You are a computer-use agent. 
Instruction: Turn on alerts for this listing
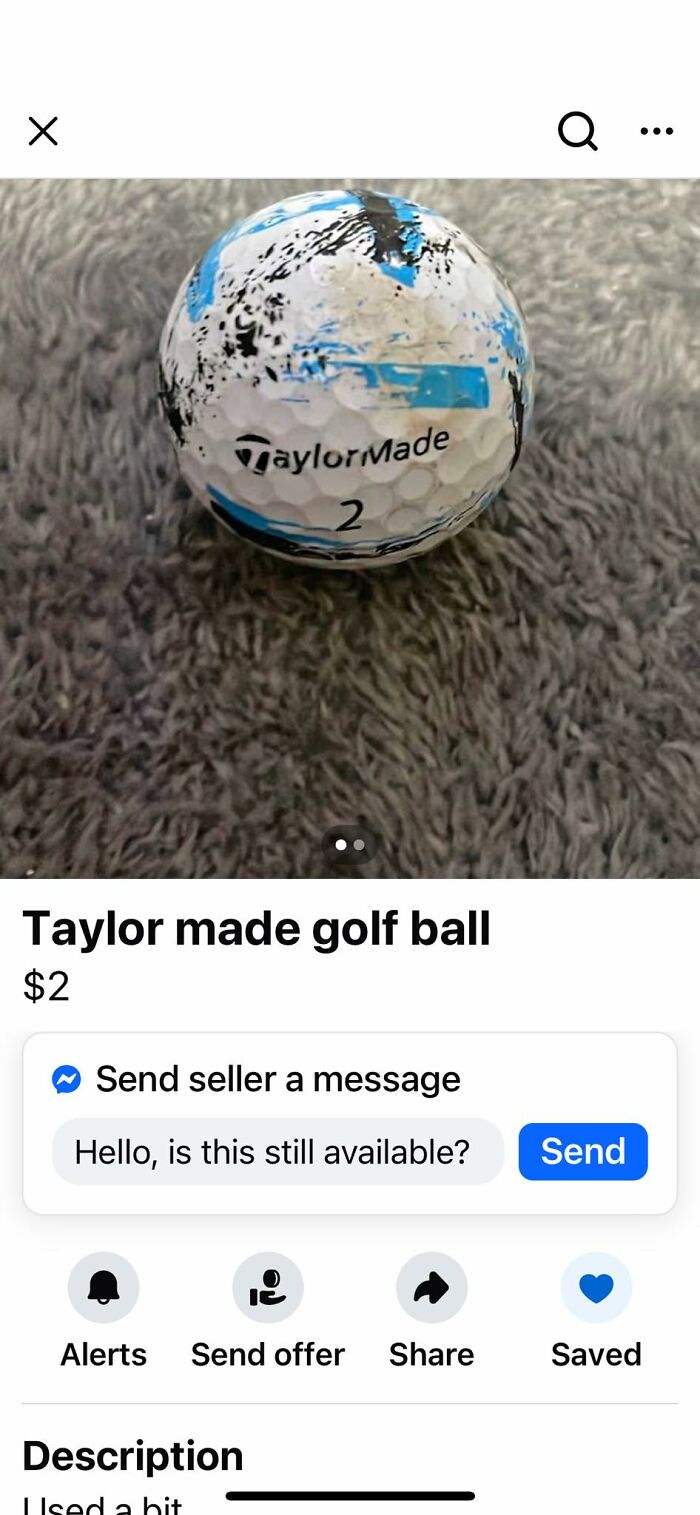pyautogui.click(x=103, y=1288)
